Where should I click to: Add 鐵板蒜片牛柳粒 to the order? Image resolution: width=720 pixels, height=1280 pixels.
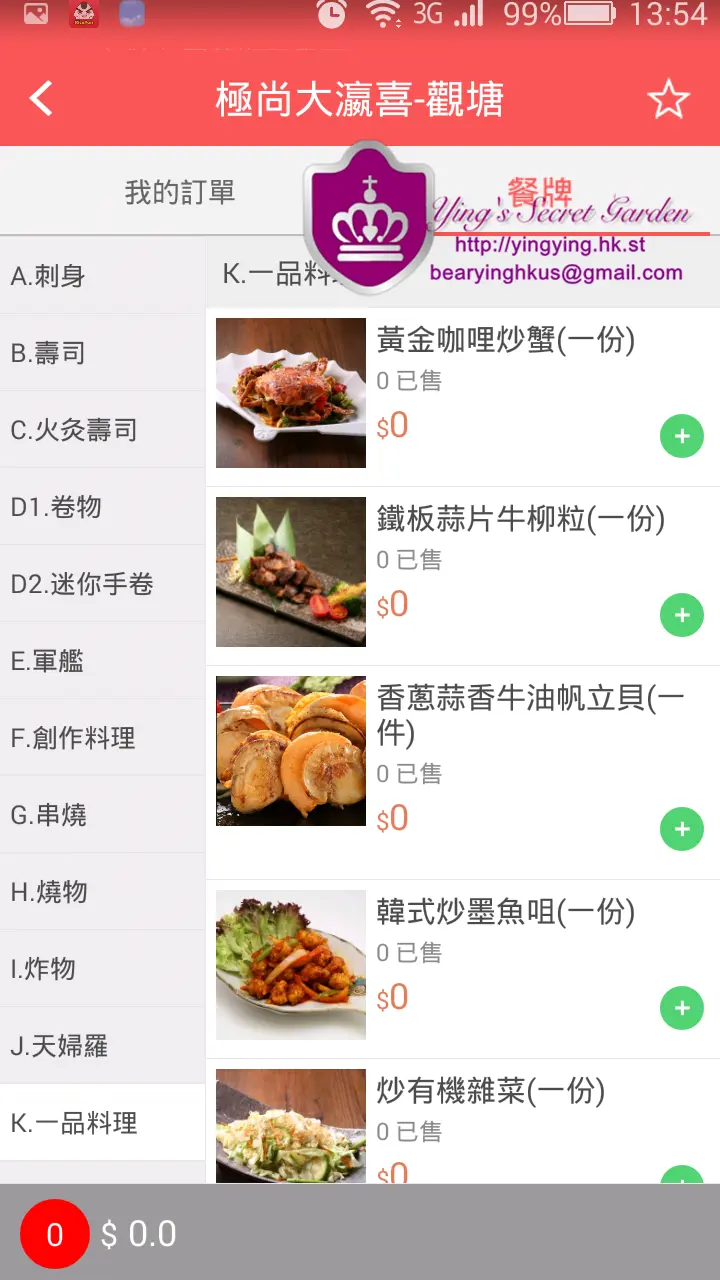[682, 615]
